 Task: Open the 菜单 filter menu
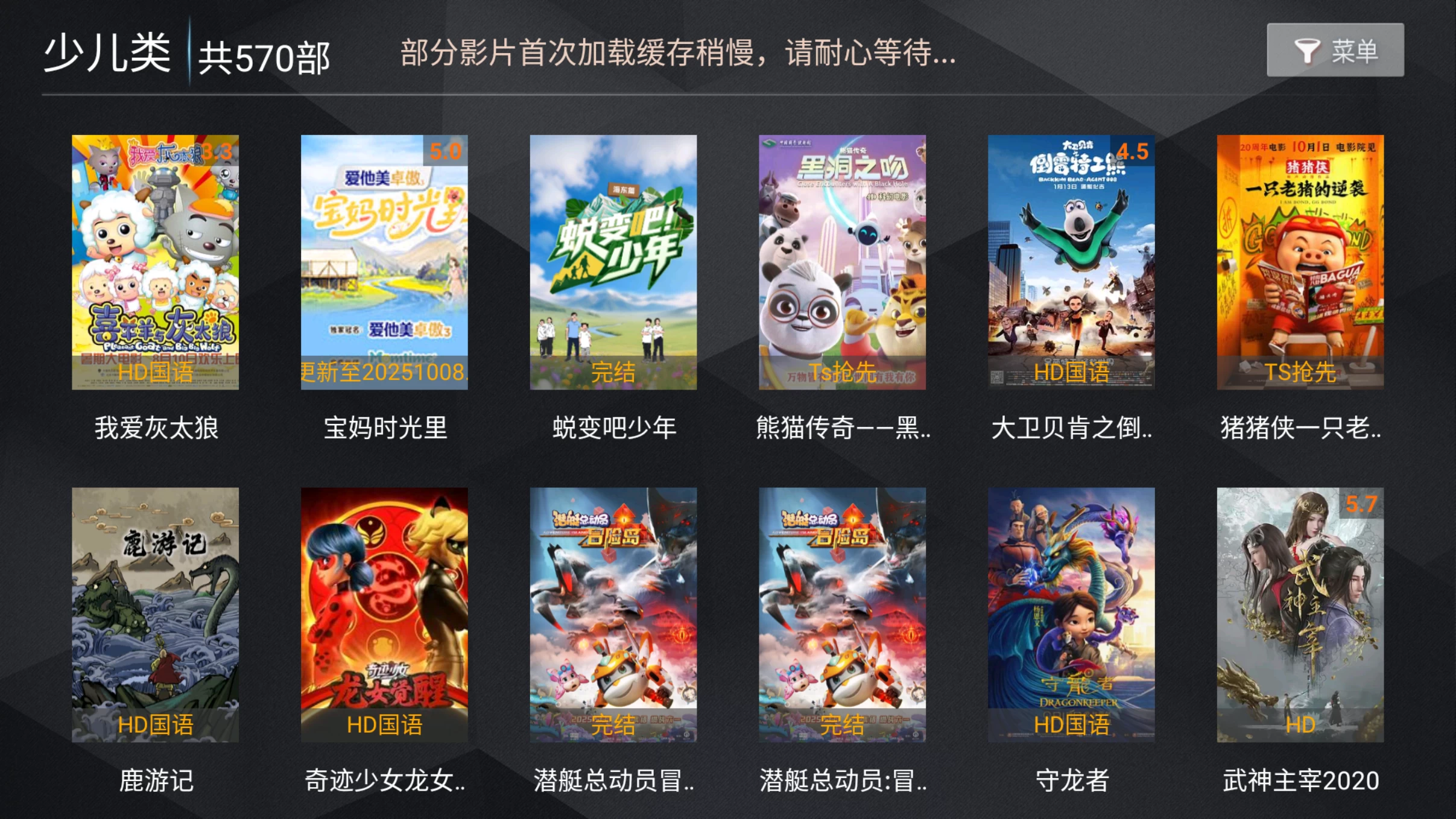point(1335,51)
